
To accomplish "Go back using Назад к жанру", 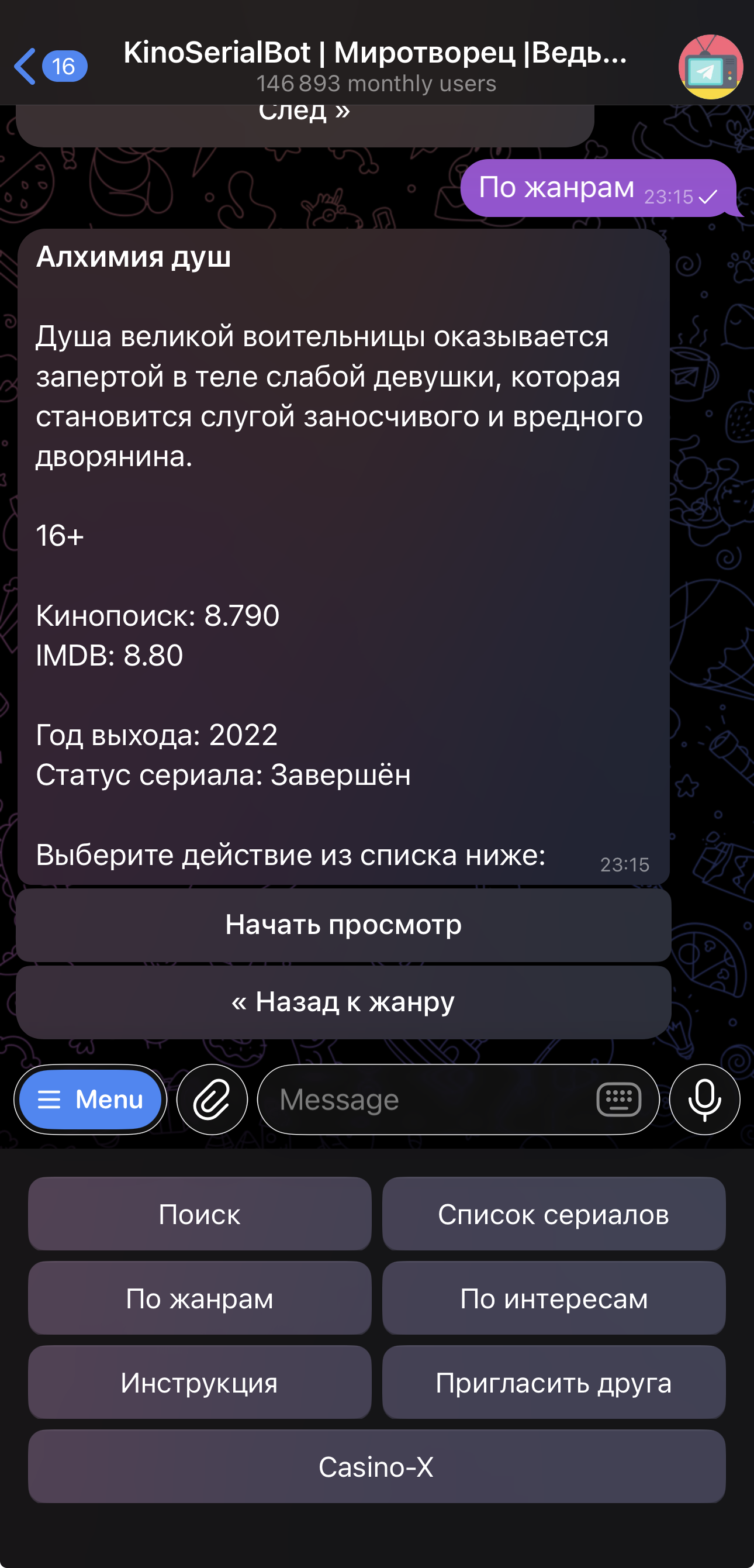I will click(x=343, y=1001).
